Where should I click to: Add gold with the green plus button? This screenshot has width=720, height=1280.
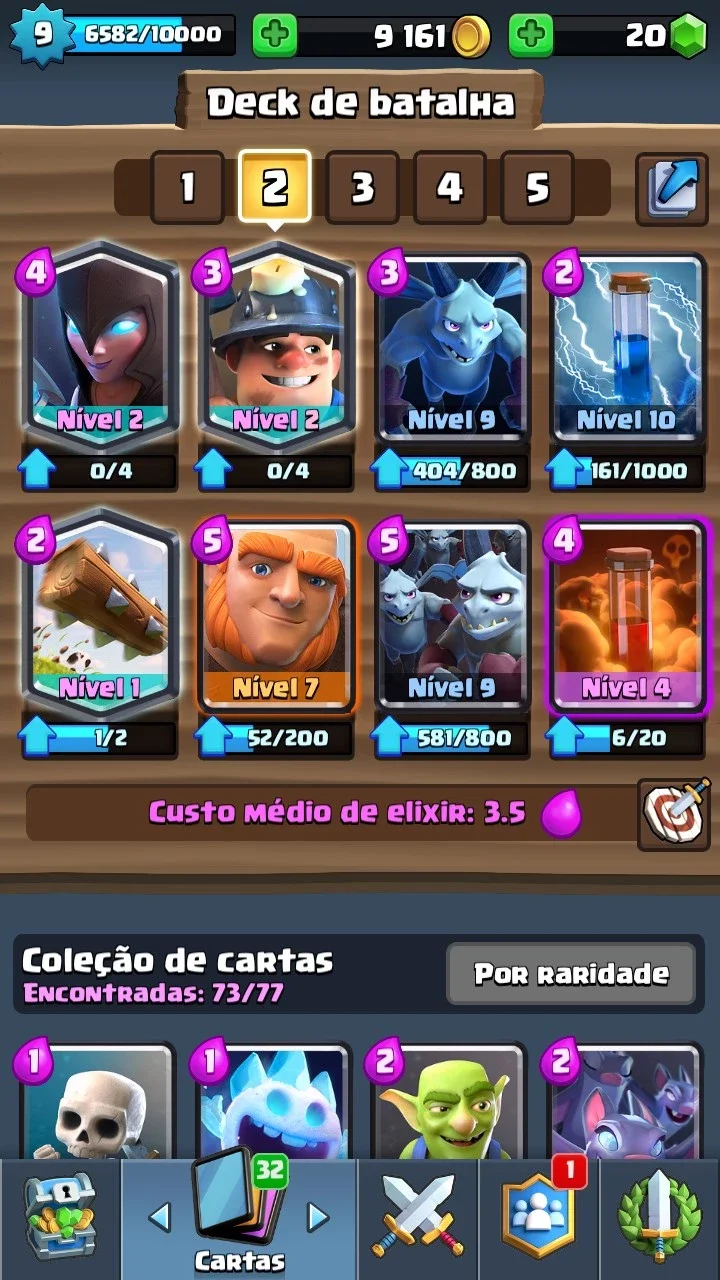pyautogui.click(x=274, y=36)
